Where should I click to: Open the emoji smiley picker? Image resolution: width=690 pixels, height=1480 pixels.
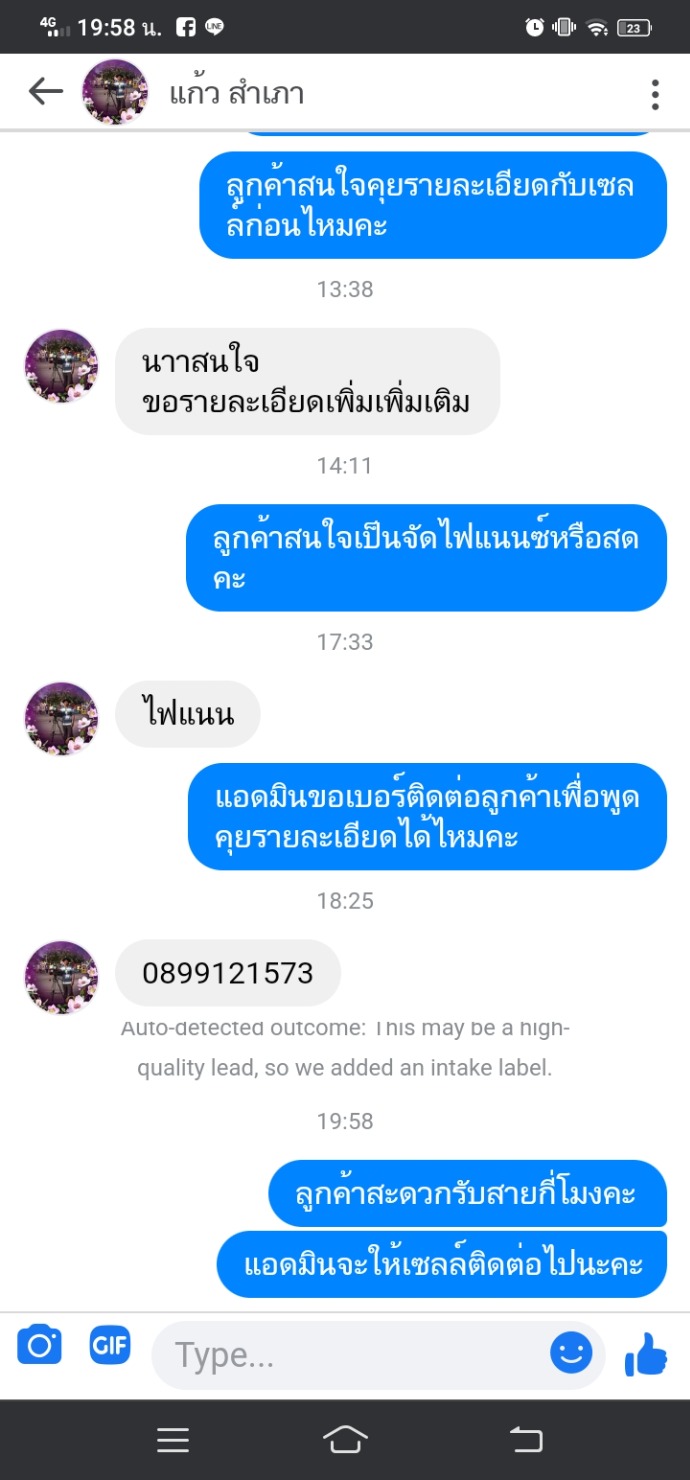[571, 1354]
